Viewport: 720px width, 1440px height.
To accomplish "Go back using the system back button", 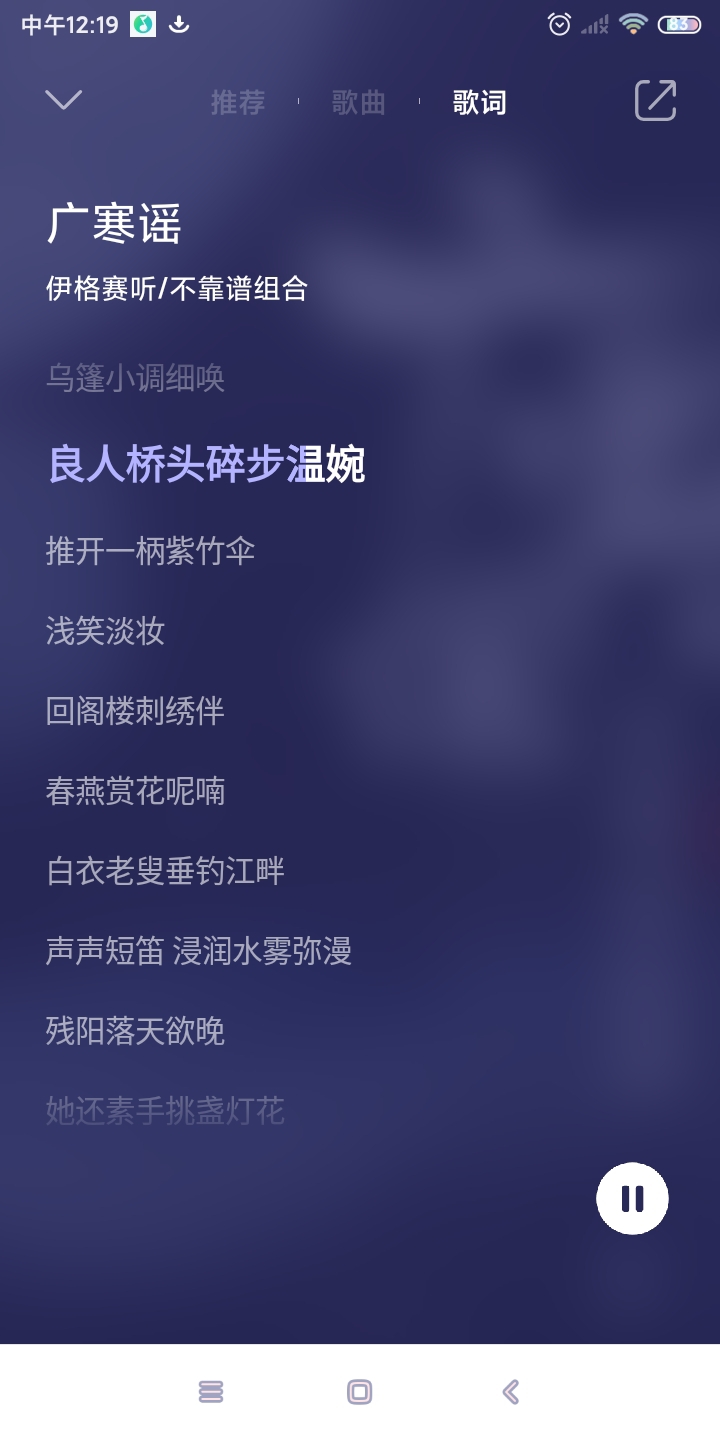I will tap(510, 1391).
